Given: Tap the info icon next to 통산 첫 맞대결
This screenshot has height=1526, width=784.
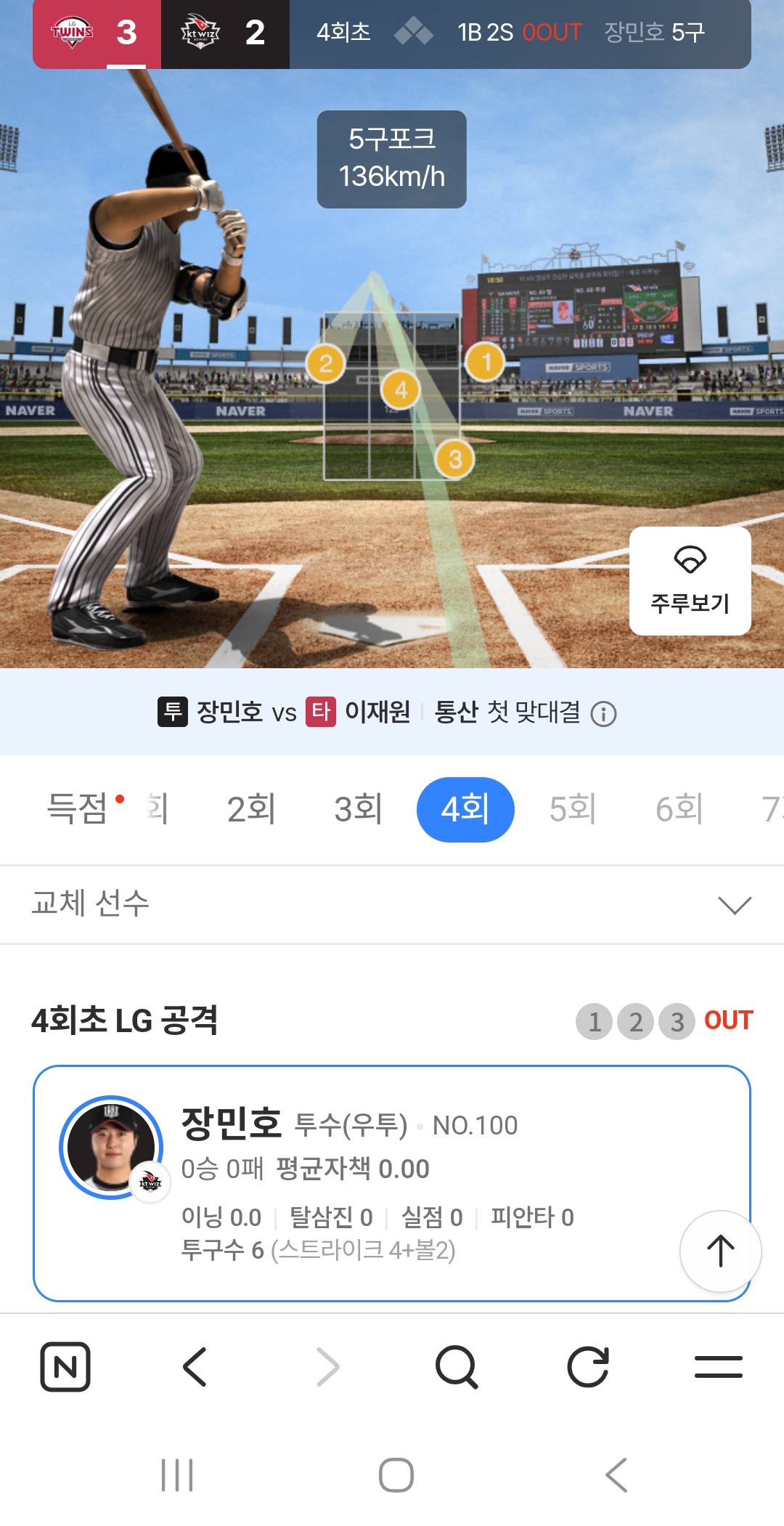Looking at the screenshot, I should [605, 714].
